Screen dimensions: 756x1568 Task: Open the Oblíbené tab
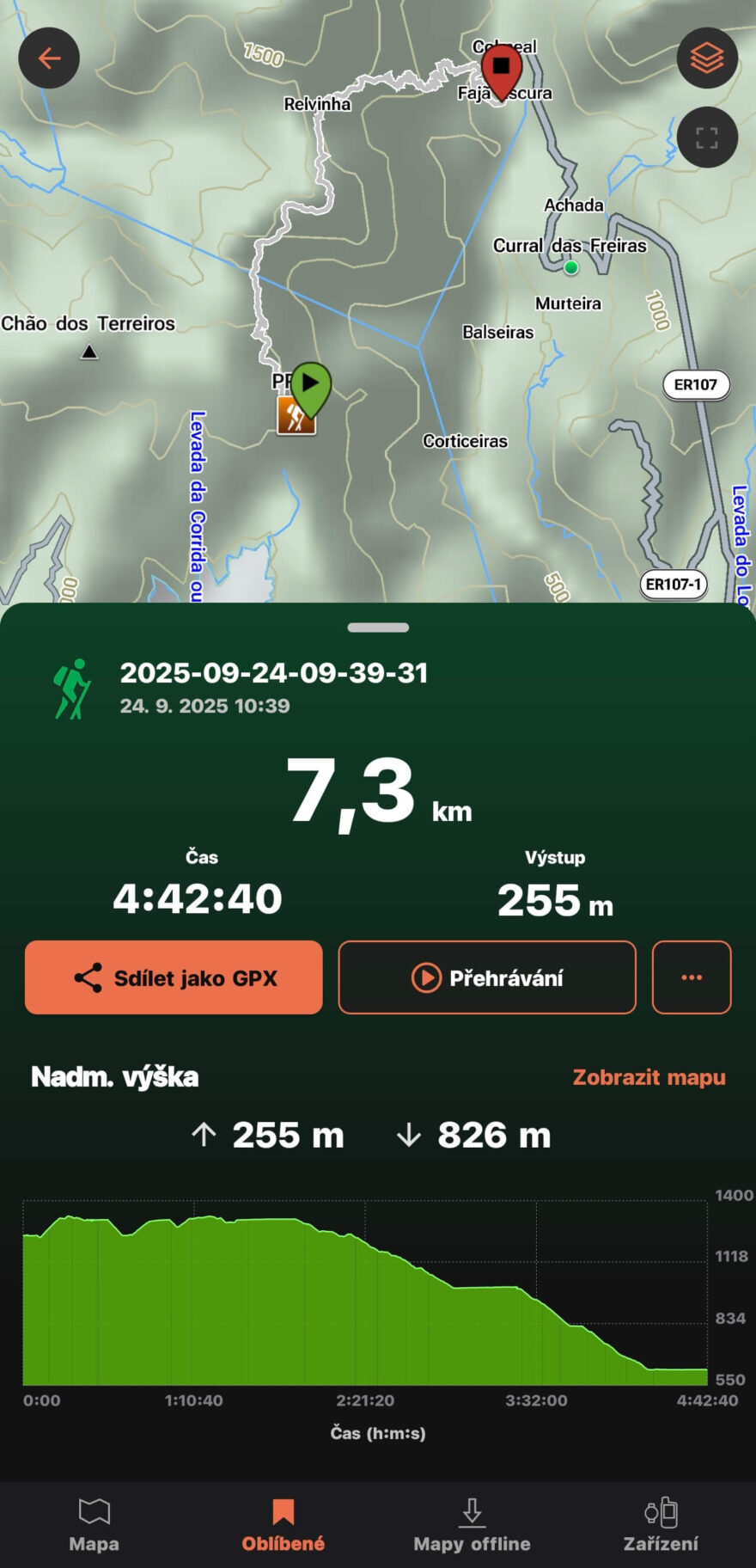(283, 1524)
